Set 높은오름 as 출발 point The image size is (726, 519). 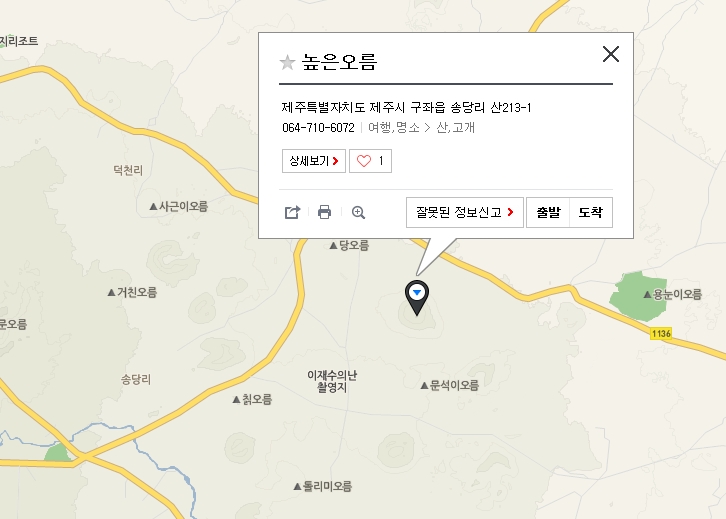point(548,212)
